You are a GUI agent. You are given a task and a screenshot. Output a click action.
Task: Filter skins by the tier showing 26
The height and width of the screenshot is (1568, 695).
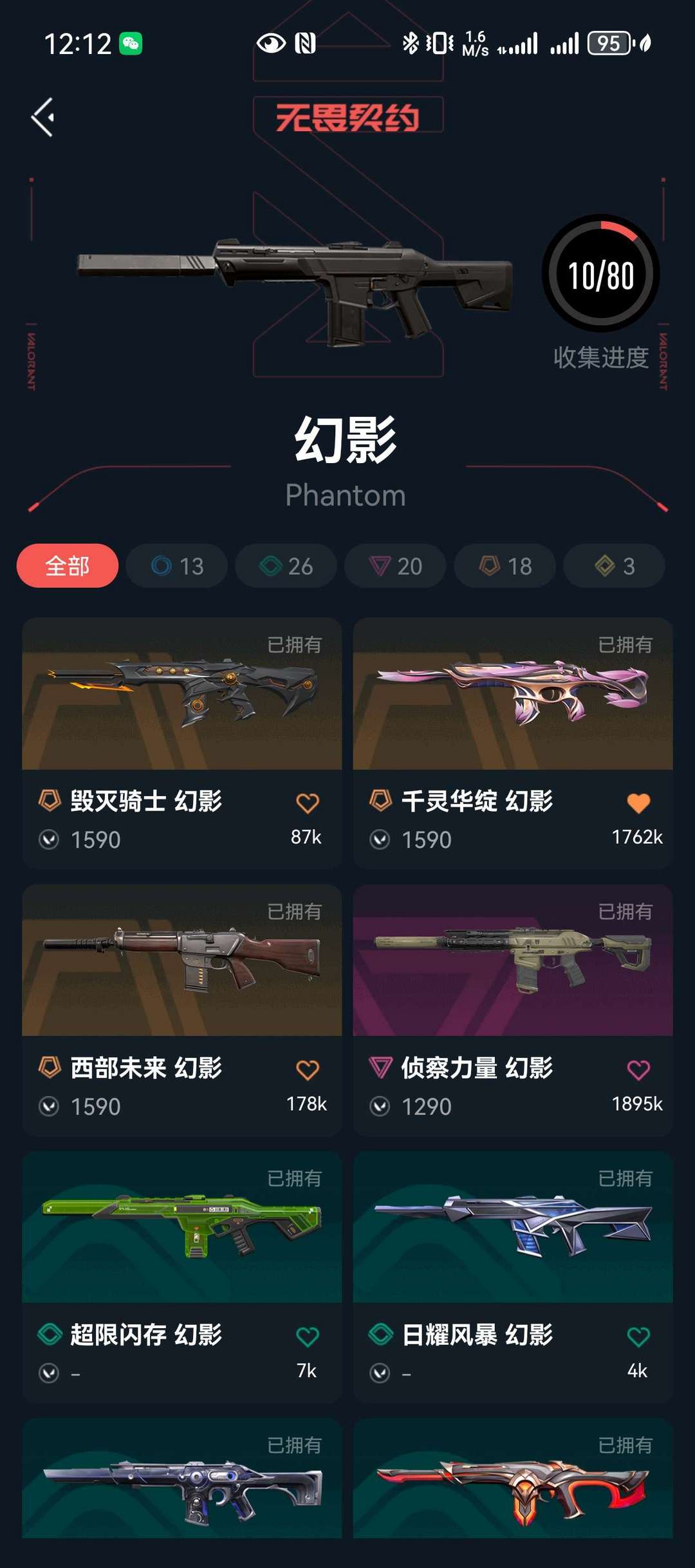(x=286, y=566)
